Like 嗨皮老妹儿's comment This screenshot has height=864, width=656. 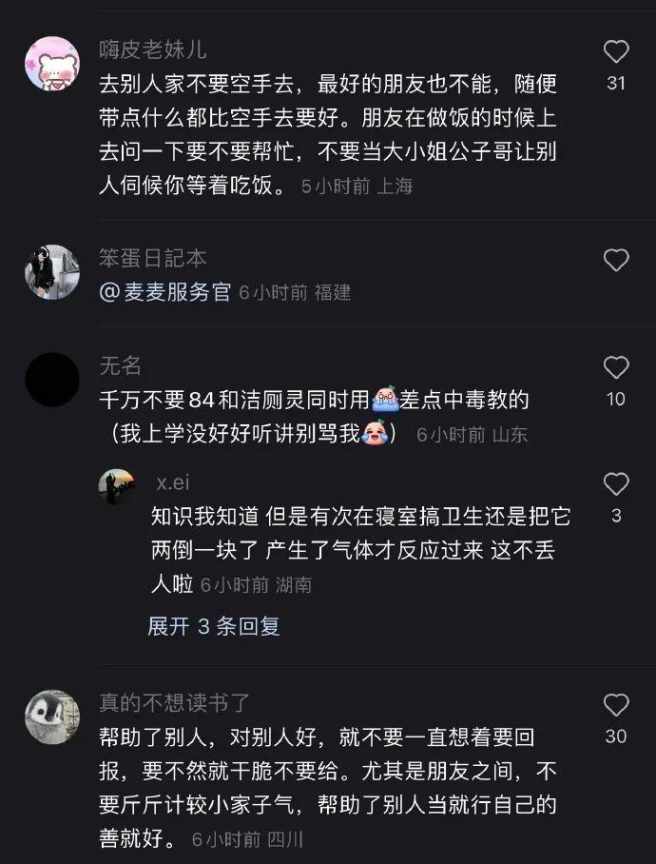pyautogui.click(x=617, y=52)
